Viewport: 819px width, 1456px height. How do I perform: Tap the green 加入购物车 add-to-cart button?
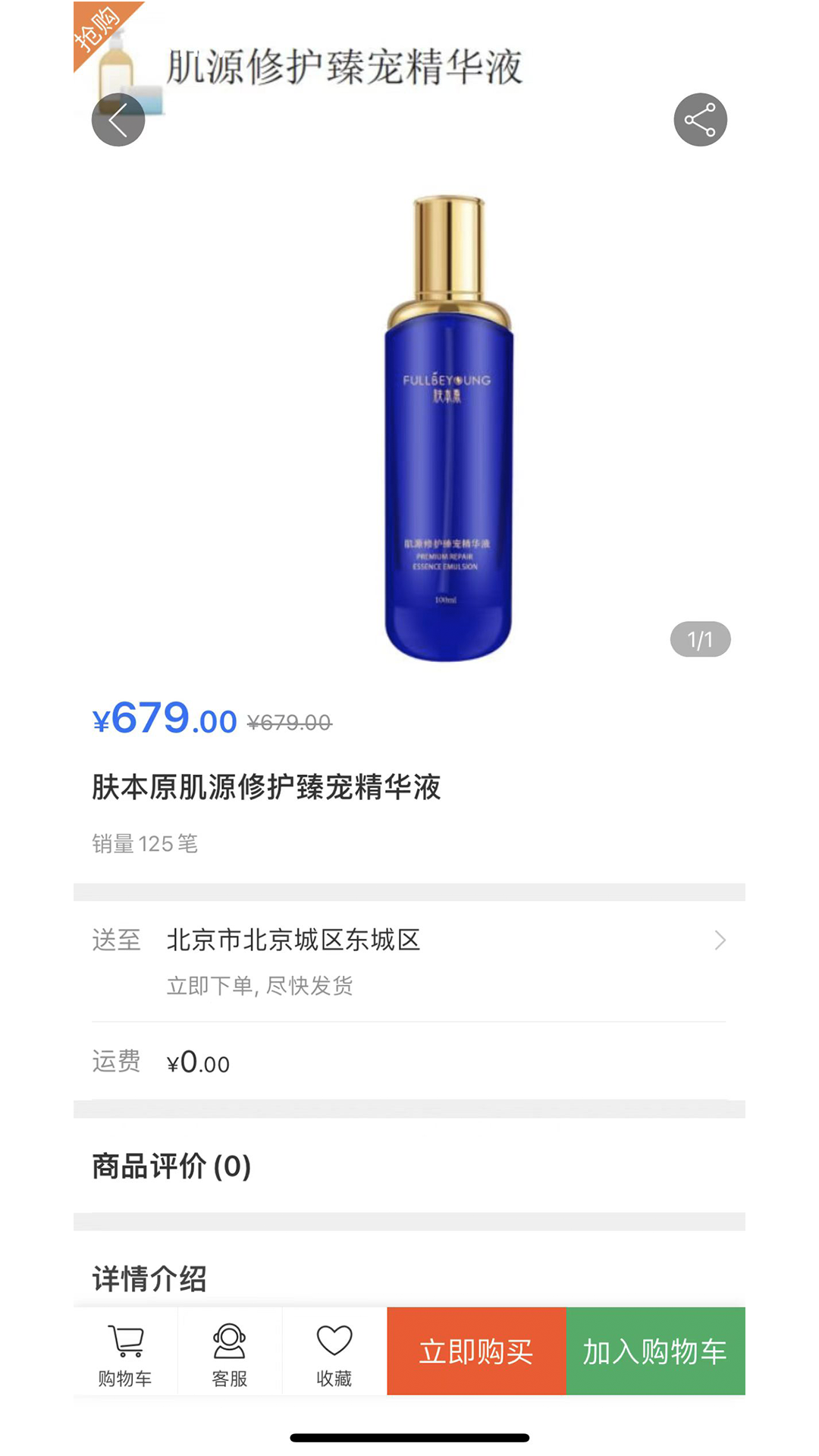pos(656,1354)
